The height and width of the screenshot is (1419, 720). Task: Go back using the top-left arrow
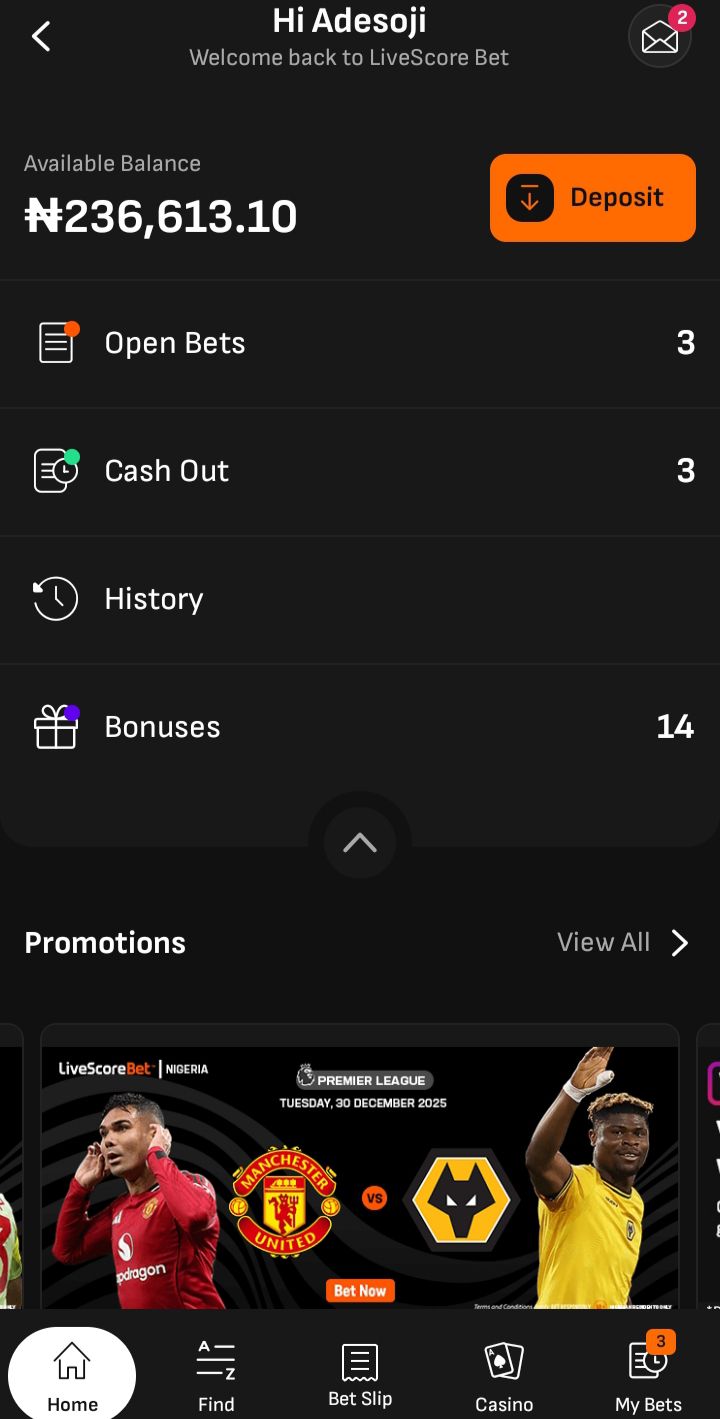[x=41, y=38]
